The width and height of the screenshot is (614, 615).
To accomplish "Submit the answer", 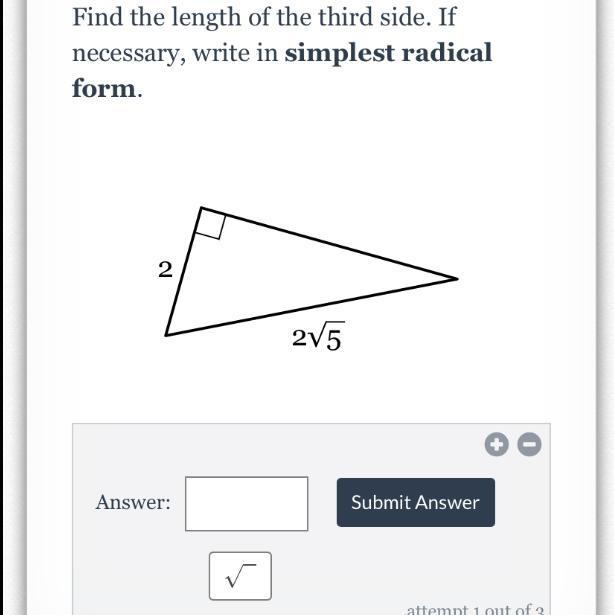I will [415, 502].
